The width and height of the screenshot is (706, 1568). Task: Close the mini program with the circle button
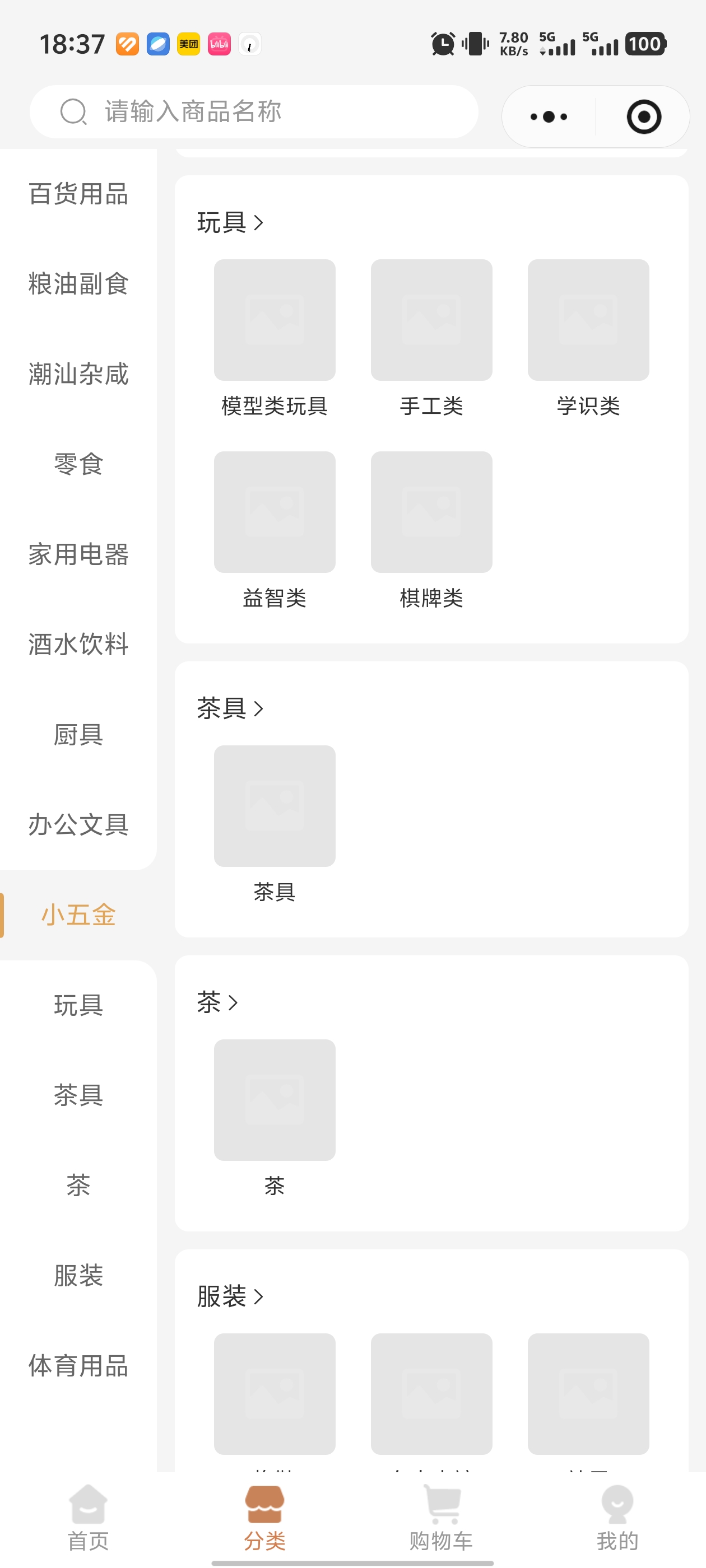pyautogui.click(x=643, y=116)
